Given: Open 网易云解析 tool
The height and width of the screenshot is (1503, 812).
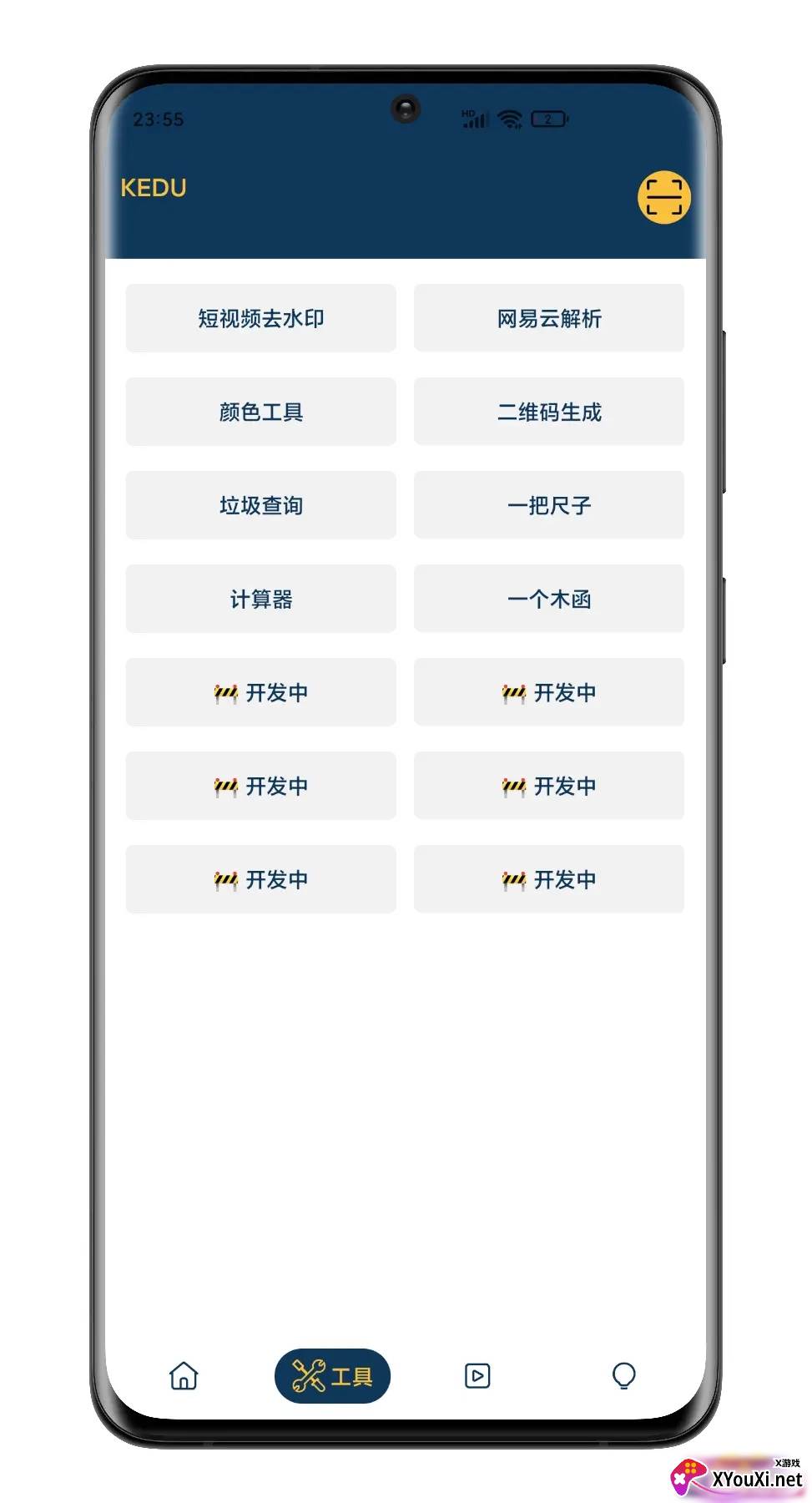Looking at the screenshot, I should 549,318.
